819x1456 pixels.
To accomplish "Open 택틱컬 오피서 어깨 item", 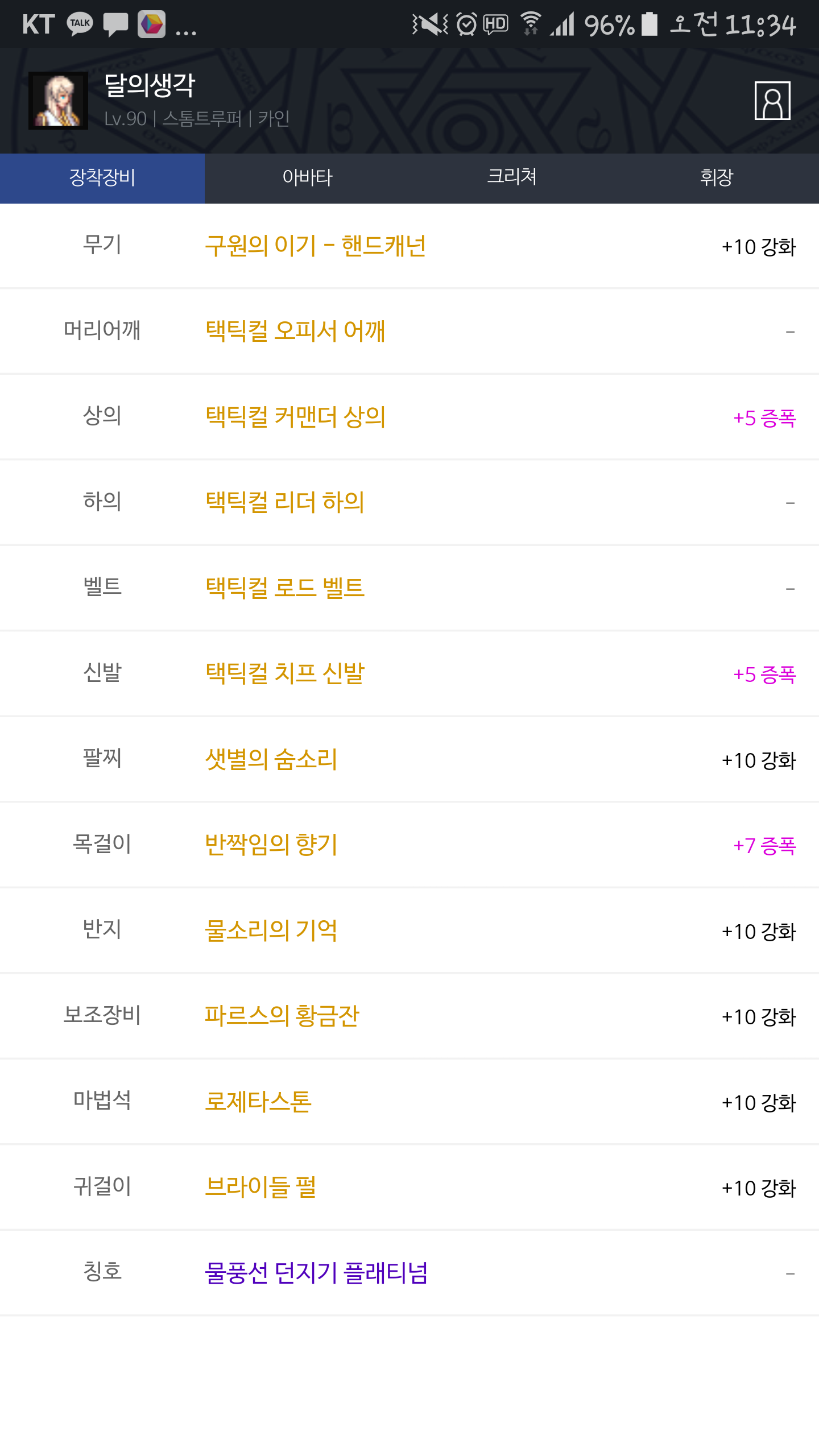I will click(x=295, y=331).
